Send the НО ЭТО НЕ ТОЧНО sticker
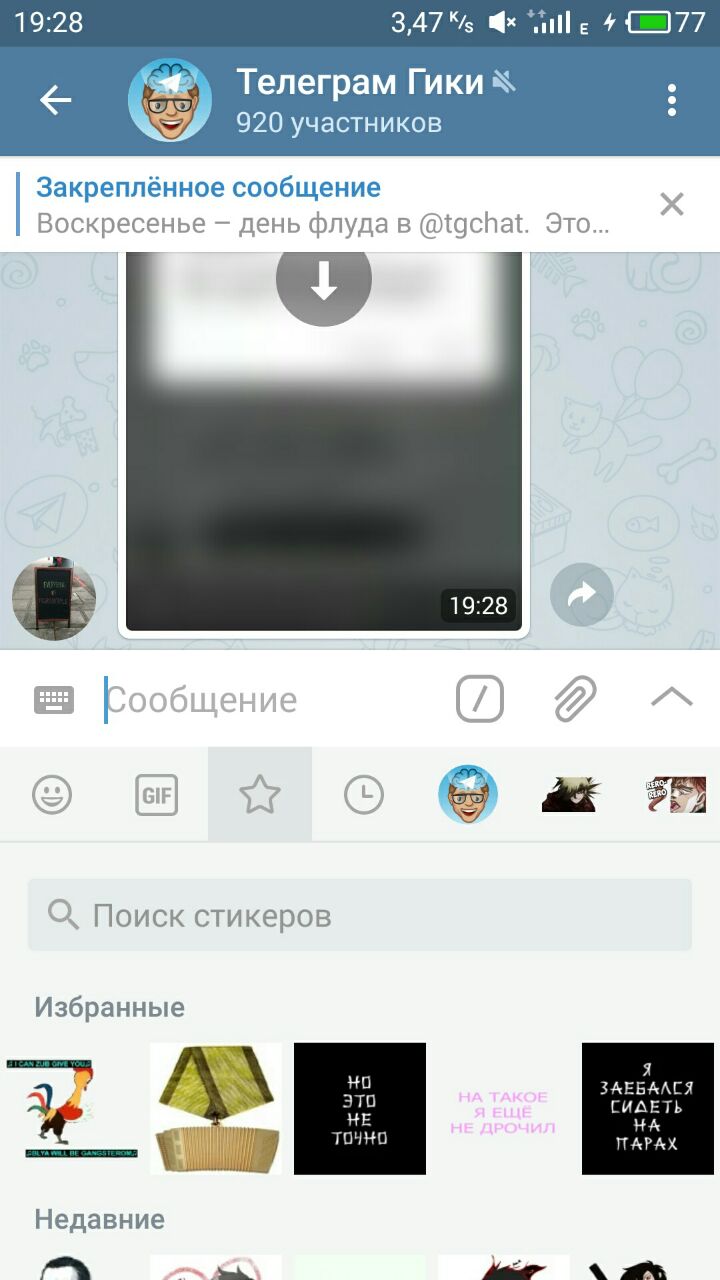Image resolution: width=720 pixels, height=1280 pixels. coord(359,1108)
